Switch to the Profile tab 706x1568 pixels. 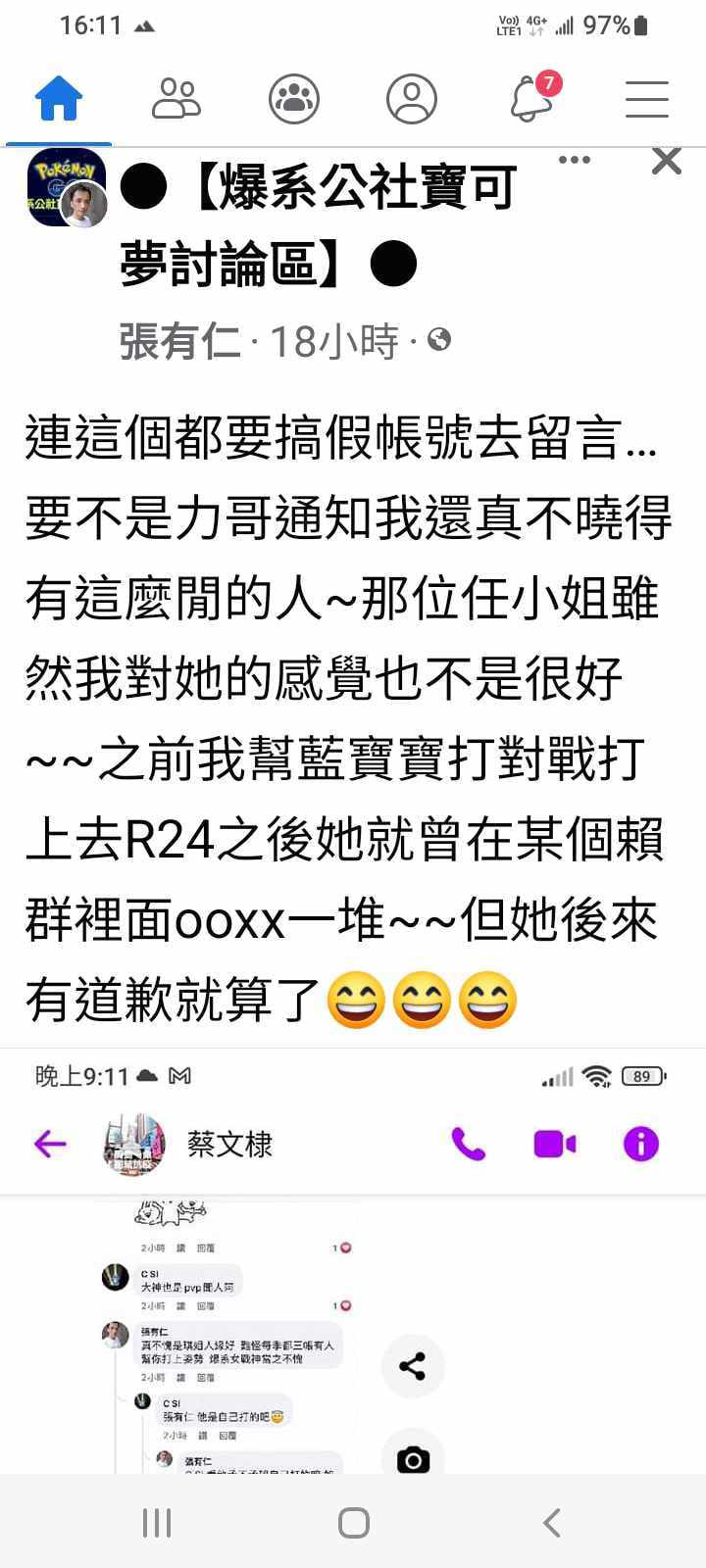(412, 99)
